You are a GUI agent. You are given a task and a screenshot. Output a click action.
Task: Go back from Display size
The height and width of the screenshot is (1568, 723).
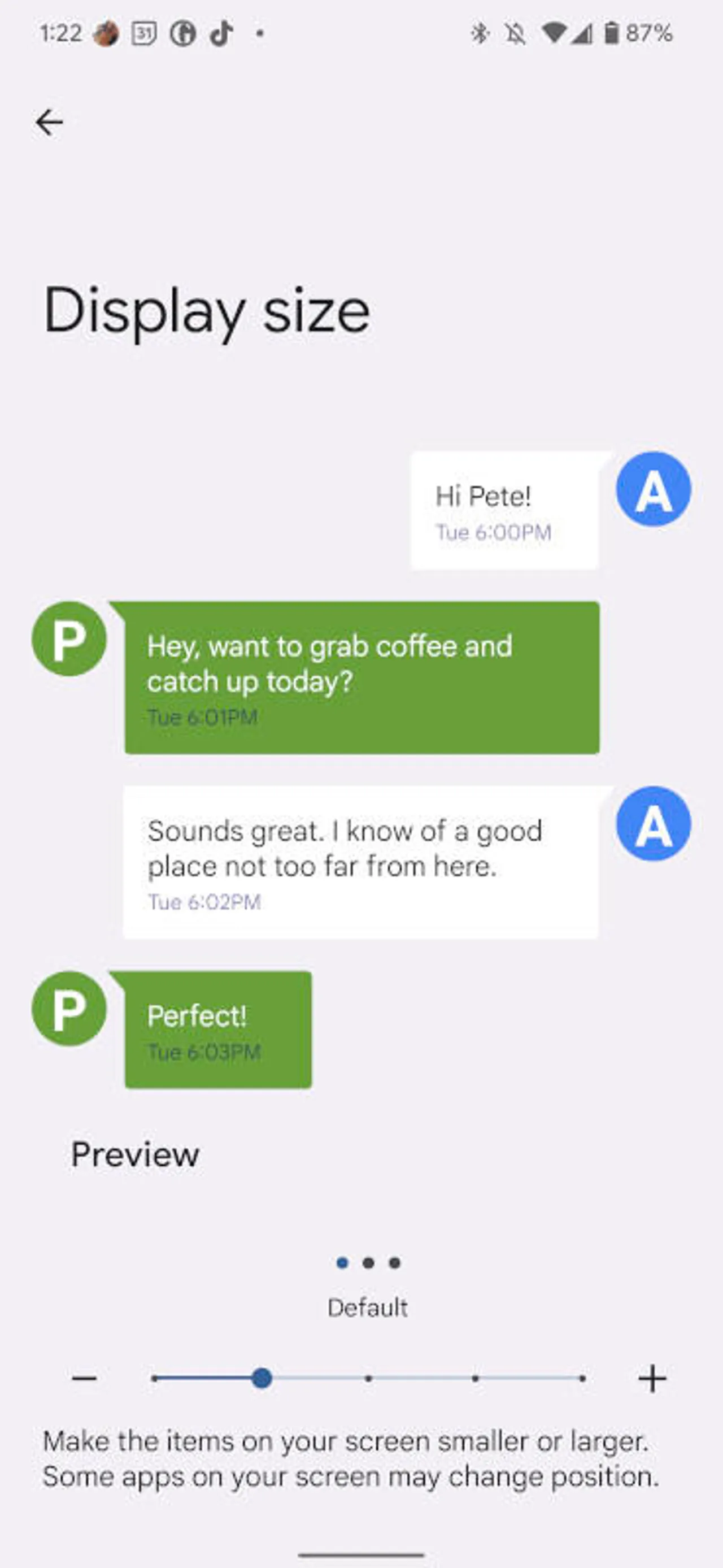tap(49, 123)
